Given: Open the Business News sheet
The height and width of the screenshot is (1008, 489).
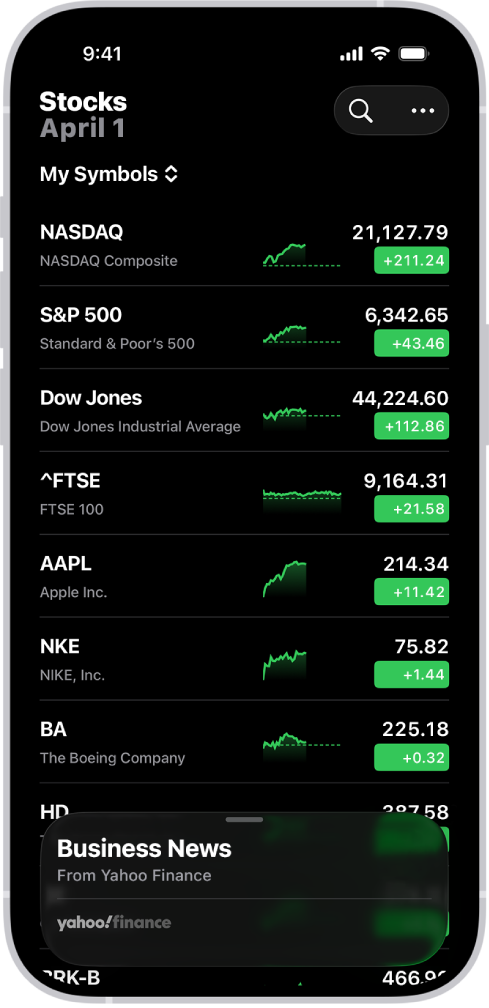Looking at the screenshot, I should tap(244, 889).
